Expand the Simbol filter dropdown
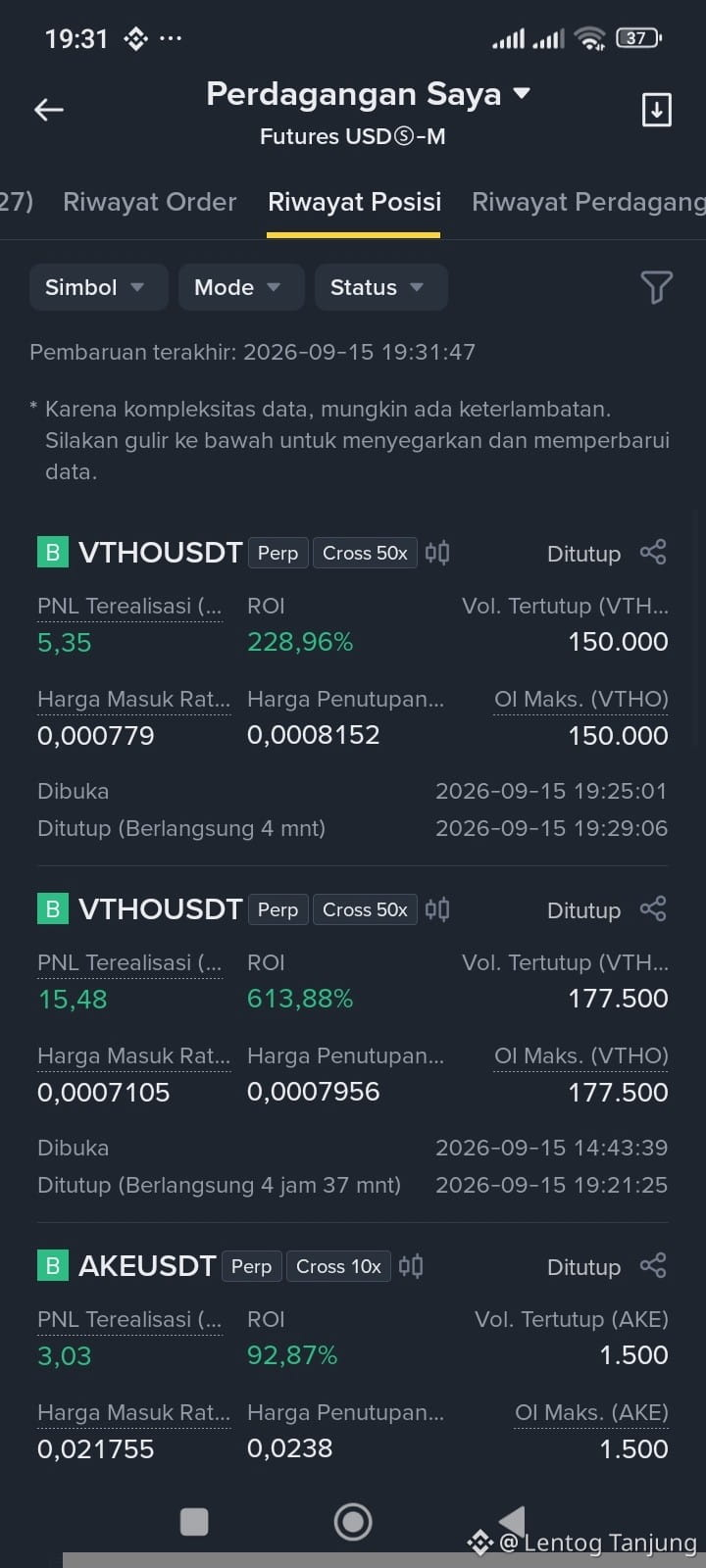706x1568 pixels. 98,287
